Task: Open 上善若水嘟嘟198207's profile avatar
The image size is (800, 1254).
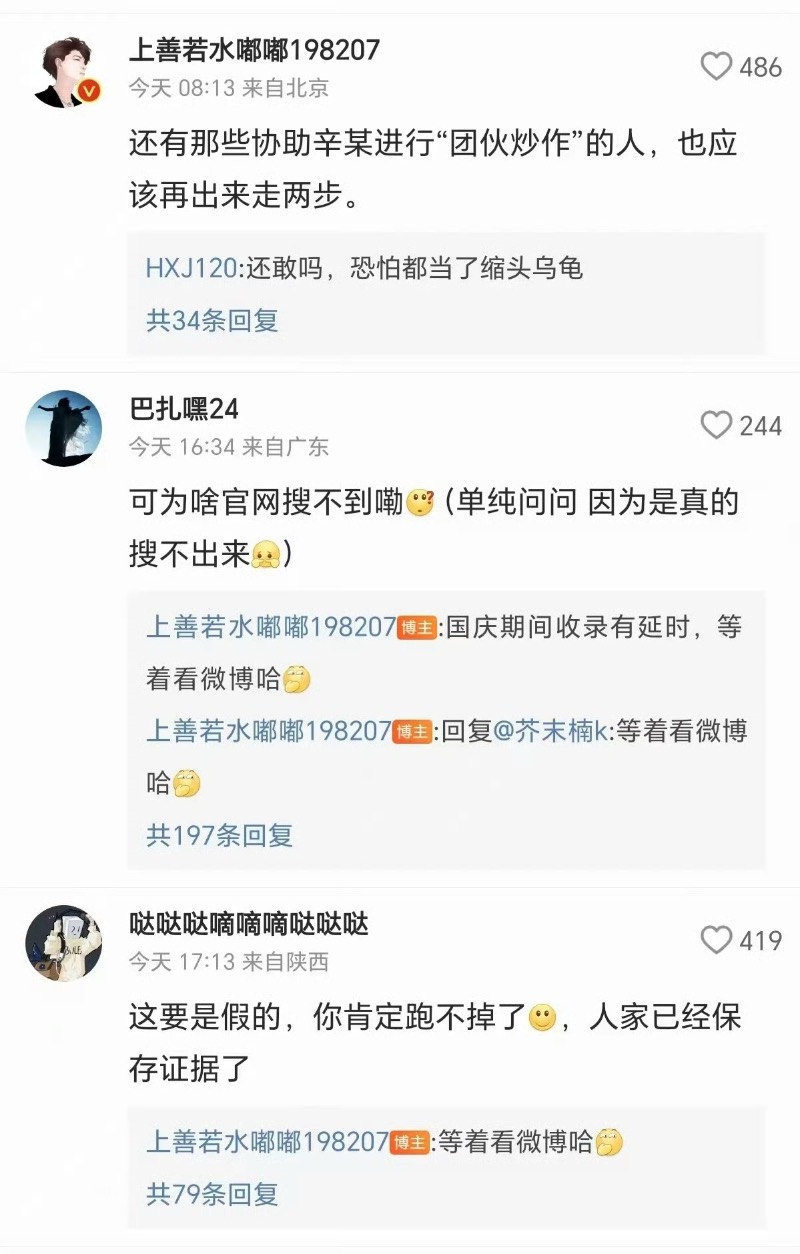Action: pos(64,72)
